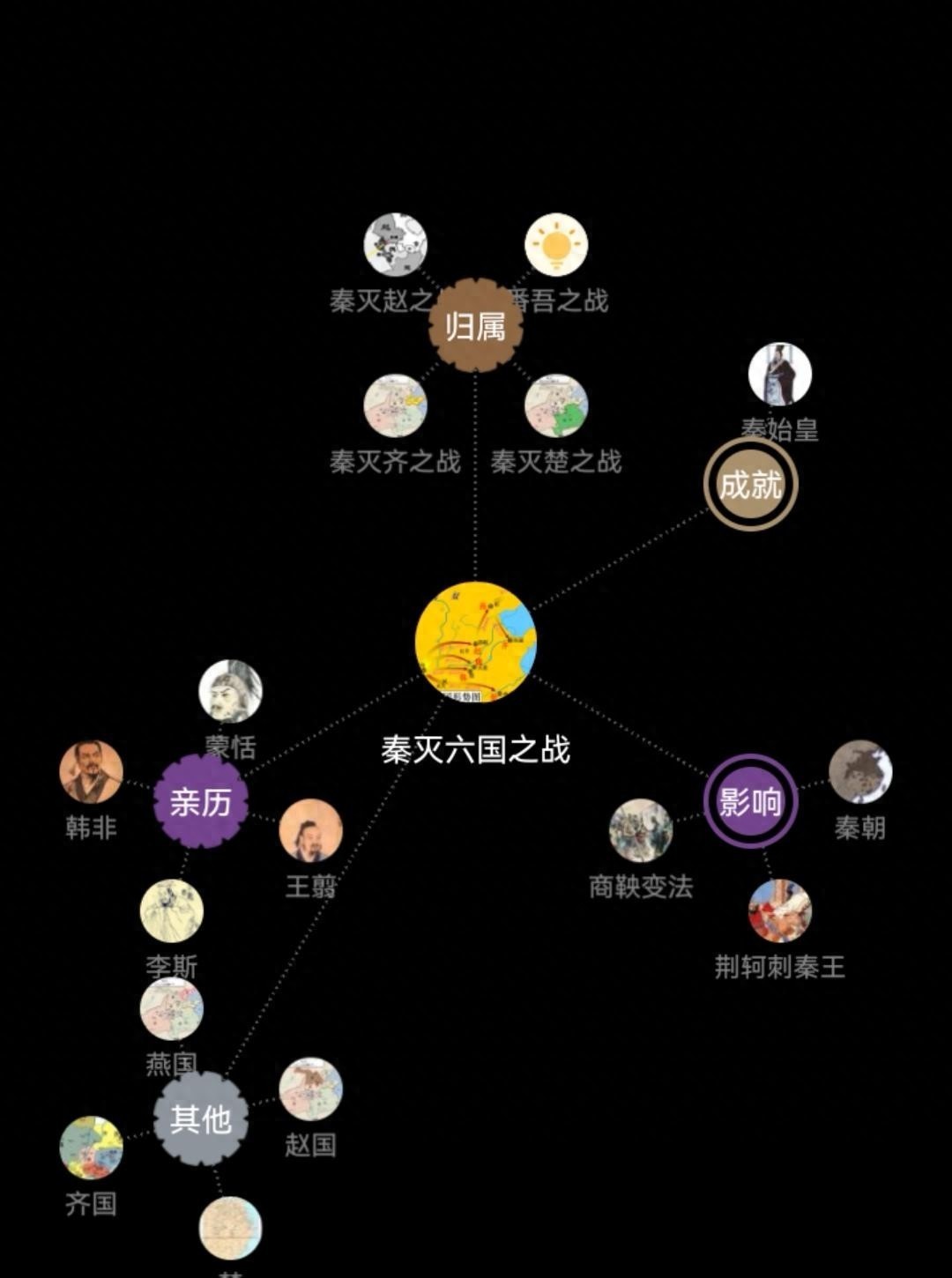Expand the 亲历 category node
This screenshot has width=952, height=1278.
point(201,802)
